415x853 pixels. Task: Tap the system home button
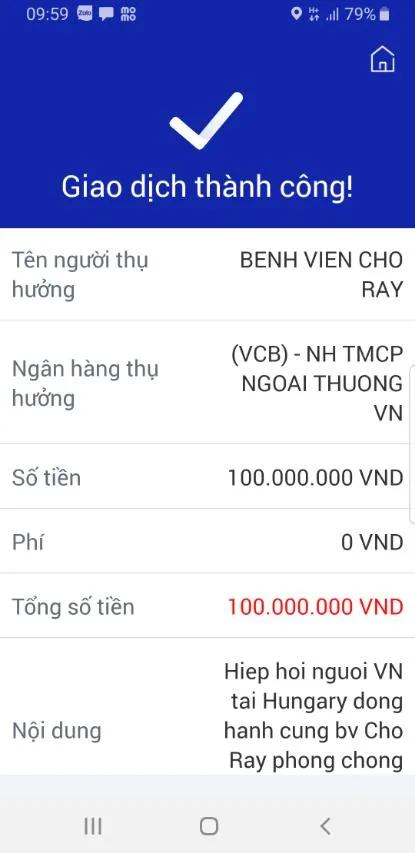coord(209,826)
